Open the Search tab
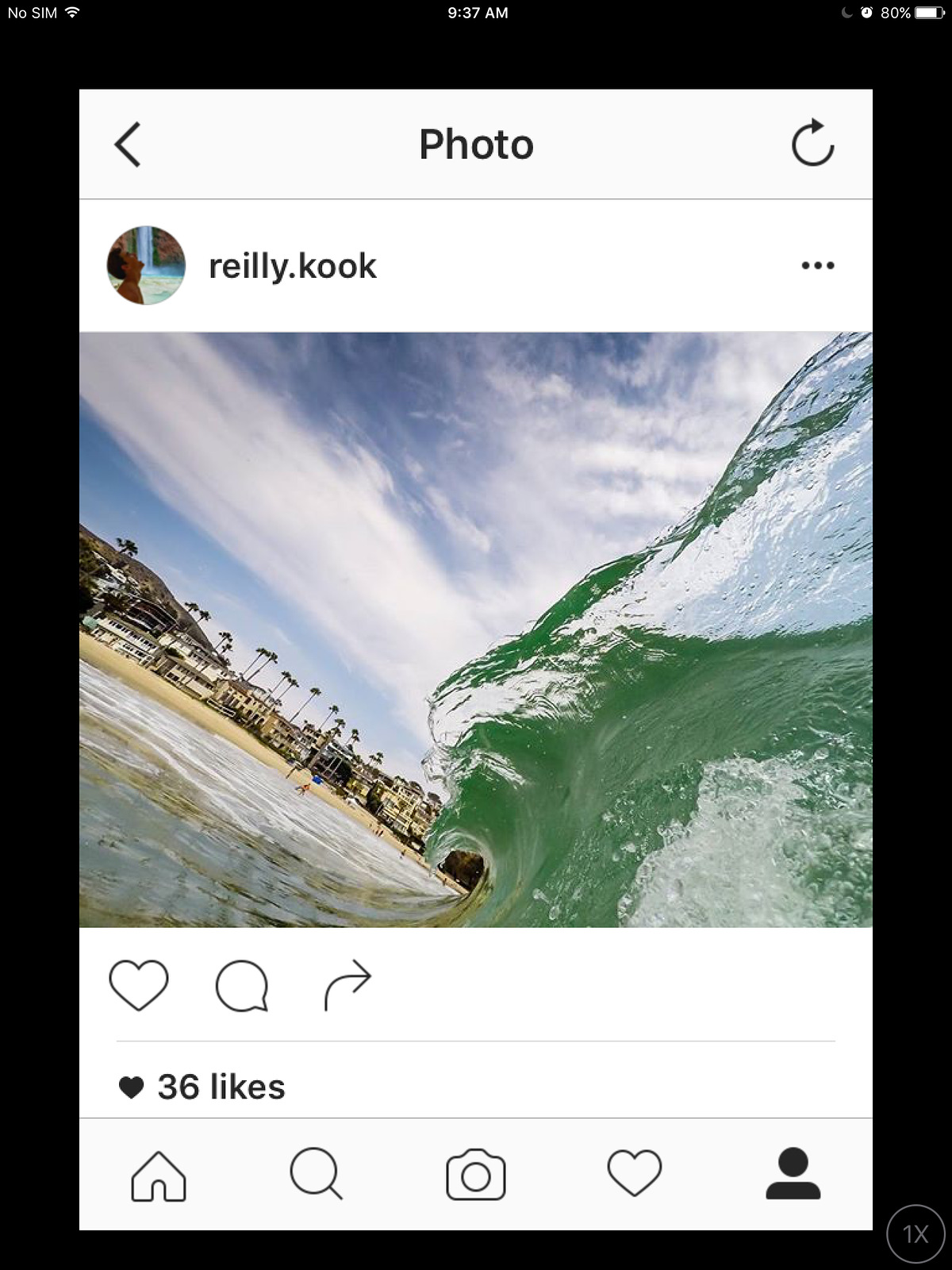Viewport: 952px width, 1270px height. pos(317,1173)
